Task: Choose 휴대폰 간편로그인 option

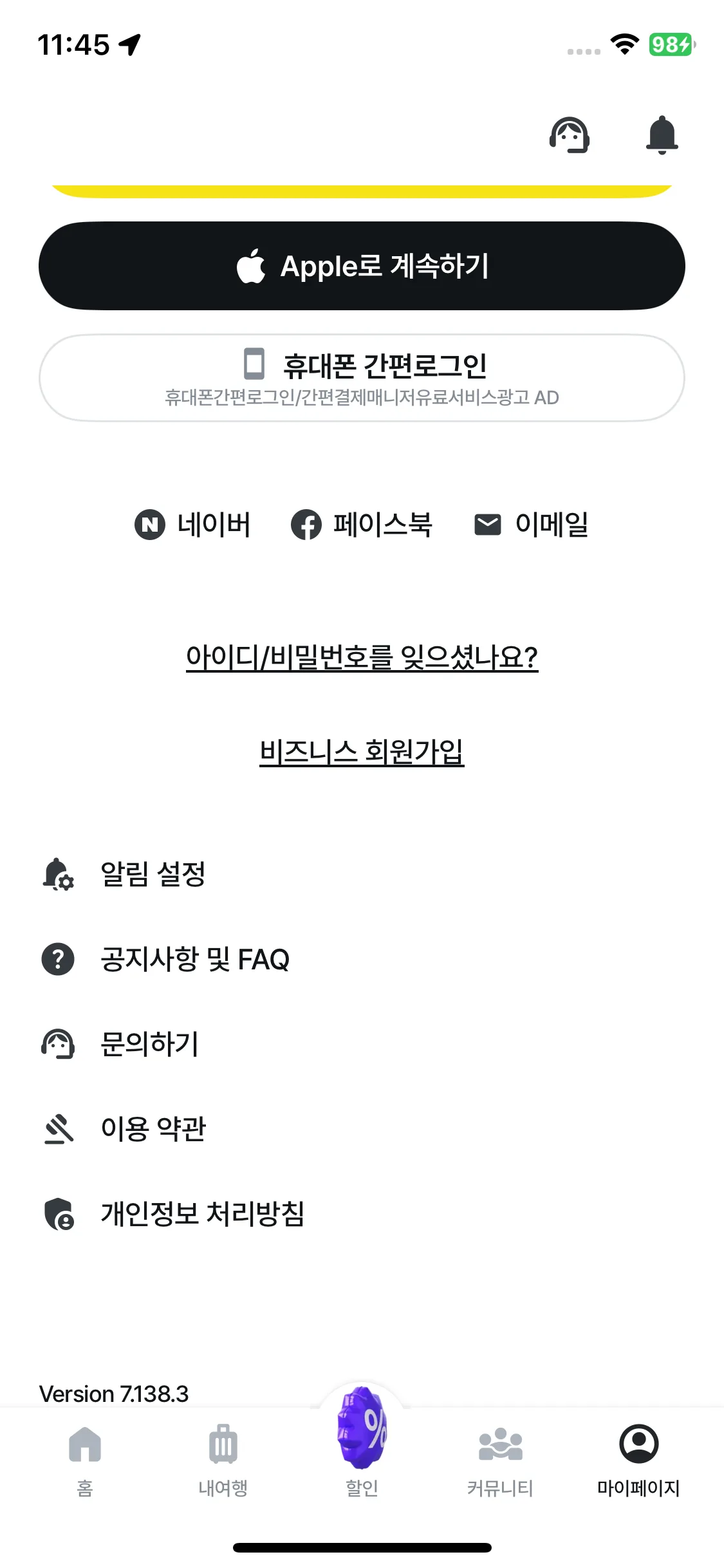Action: point(362,378)
